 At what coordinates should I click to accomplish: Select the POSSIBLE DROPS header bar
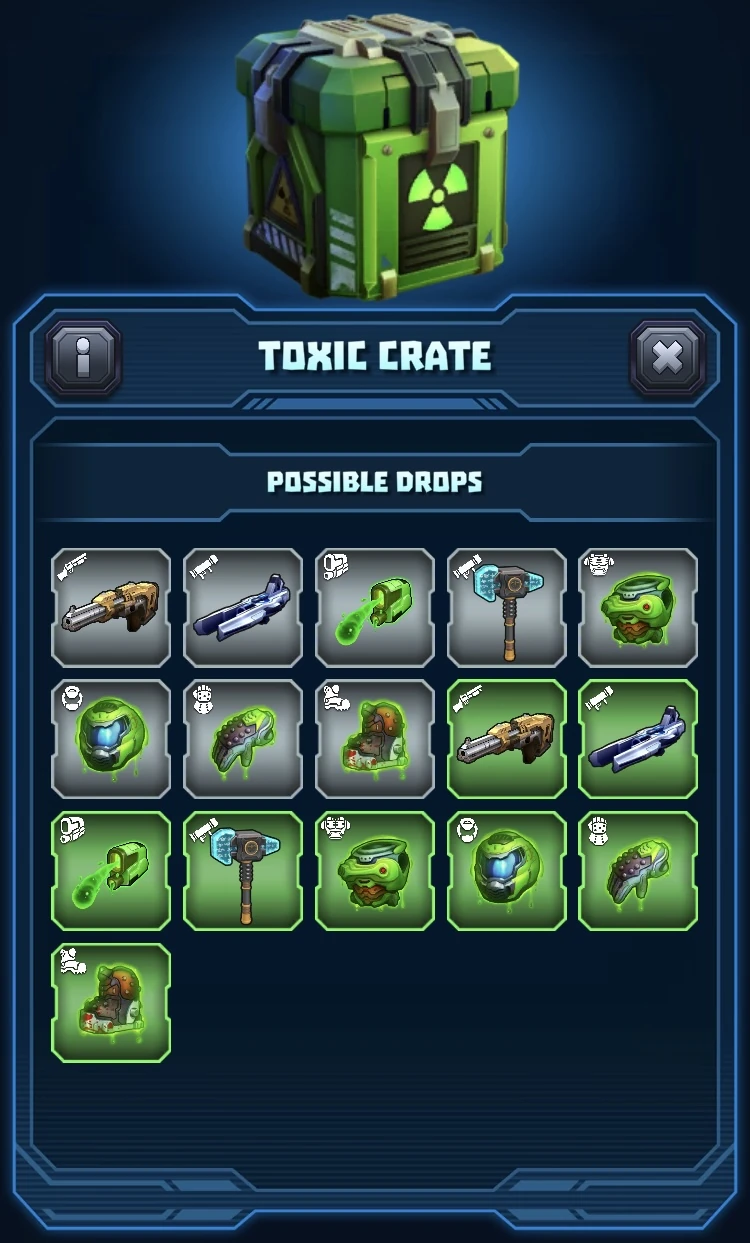tap(375, 482)
